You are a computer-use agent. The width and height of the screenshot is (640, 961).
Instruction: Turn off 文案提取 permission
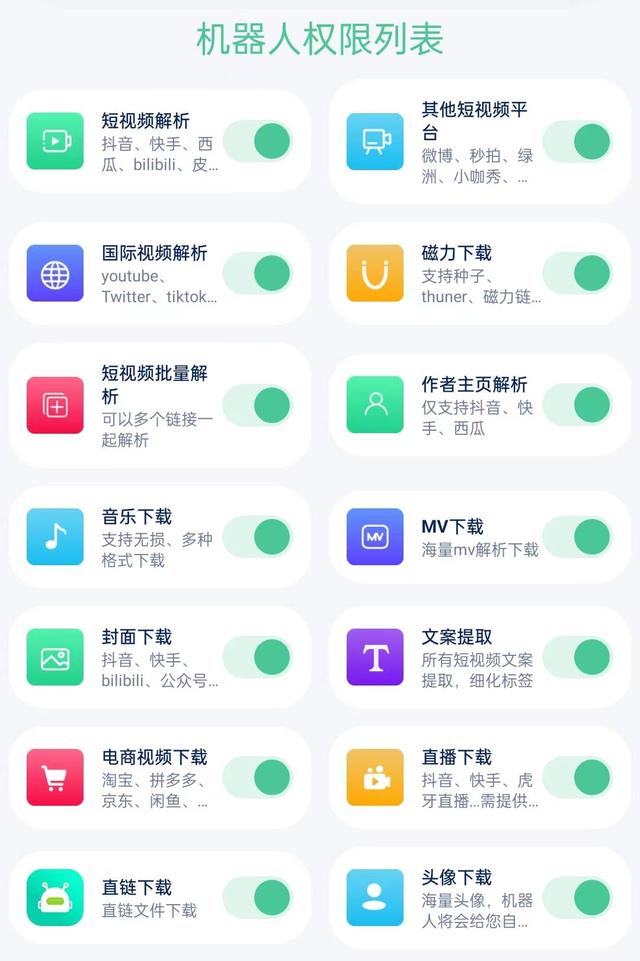pyautogui.click(x=577, y=657)
